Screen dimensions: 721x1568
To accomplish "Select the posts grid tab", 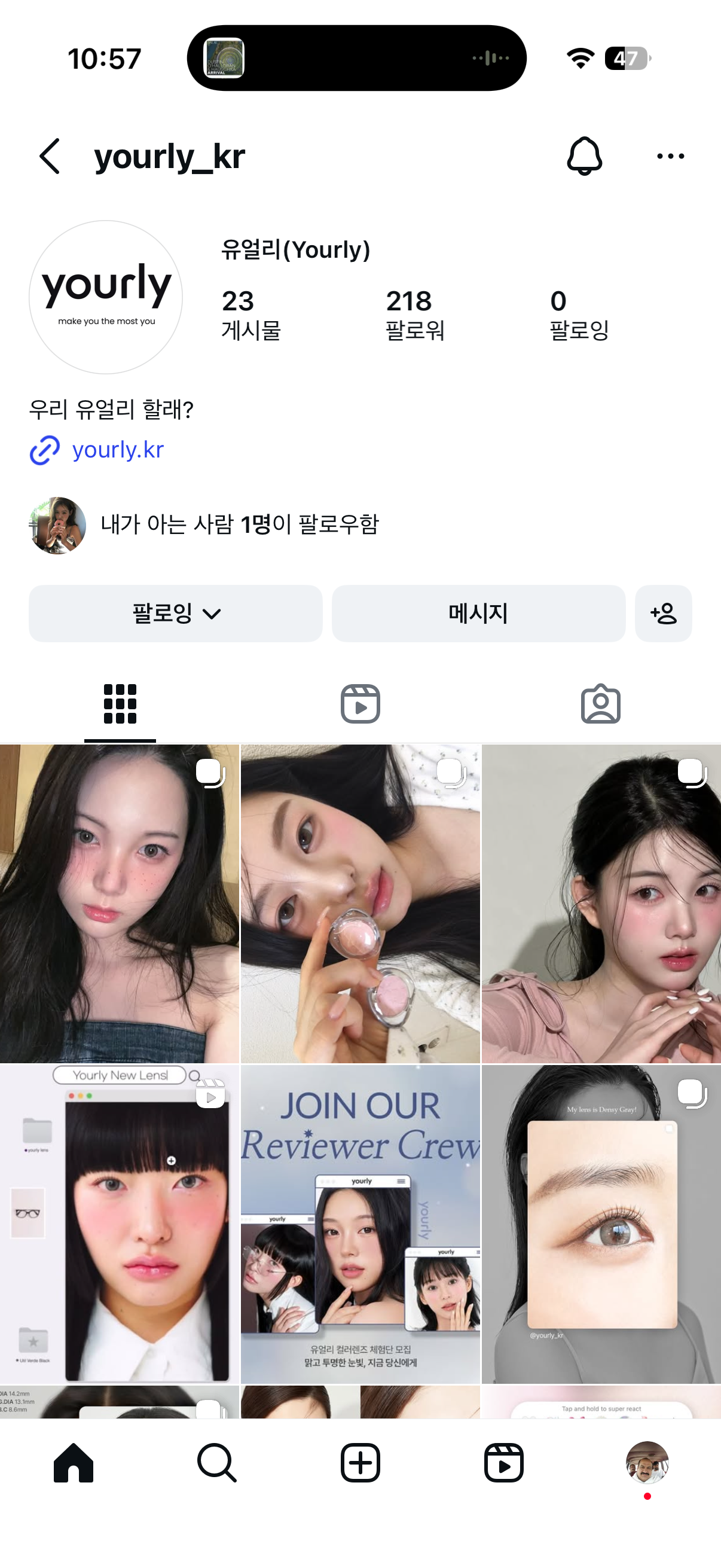I will click(x=120, y=704).
